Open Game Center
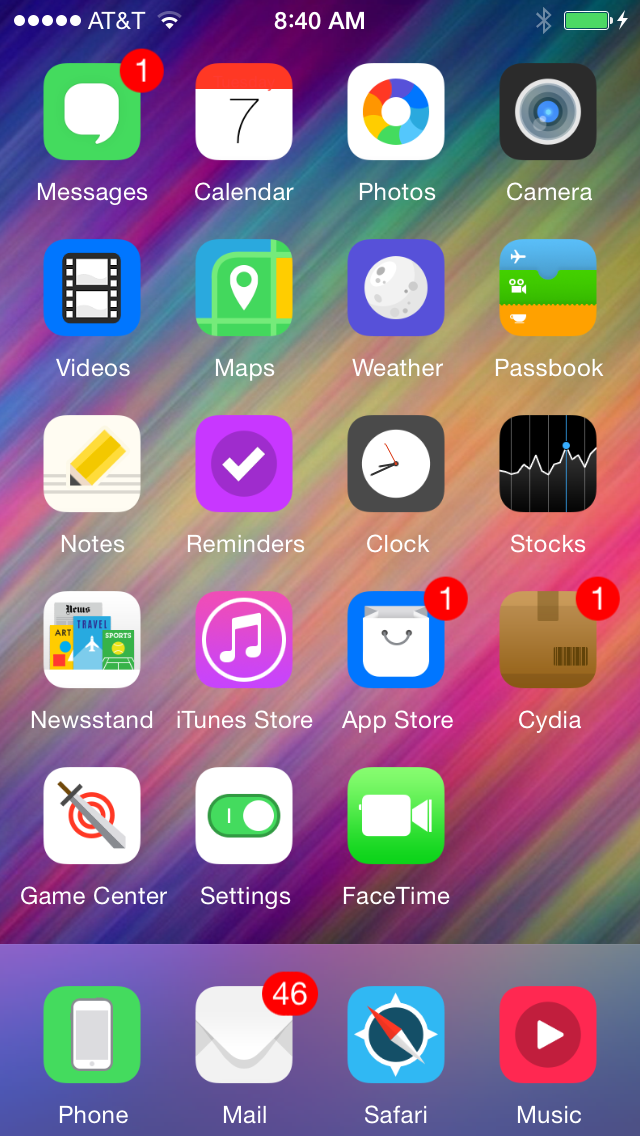The height and width of the screenshot is (1136, 640). 92,816
